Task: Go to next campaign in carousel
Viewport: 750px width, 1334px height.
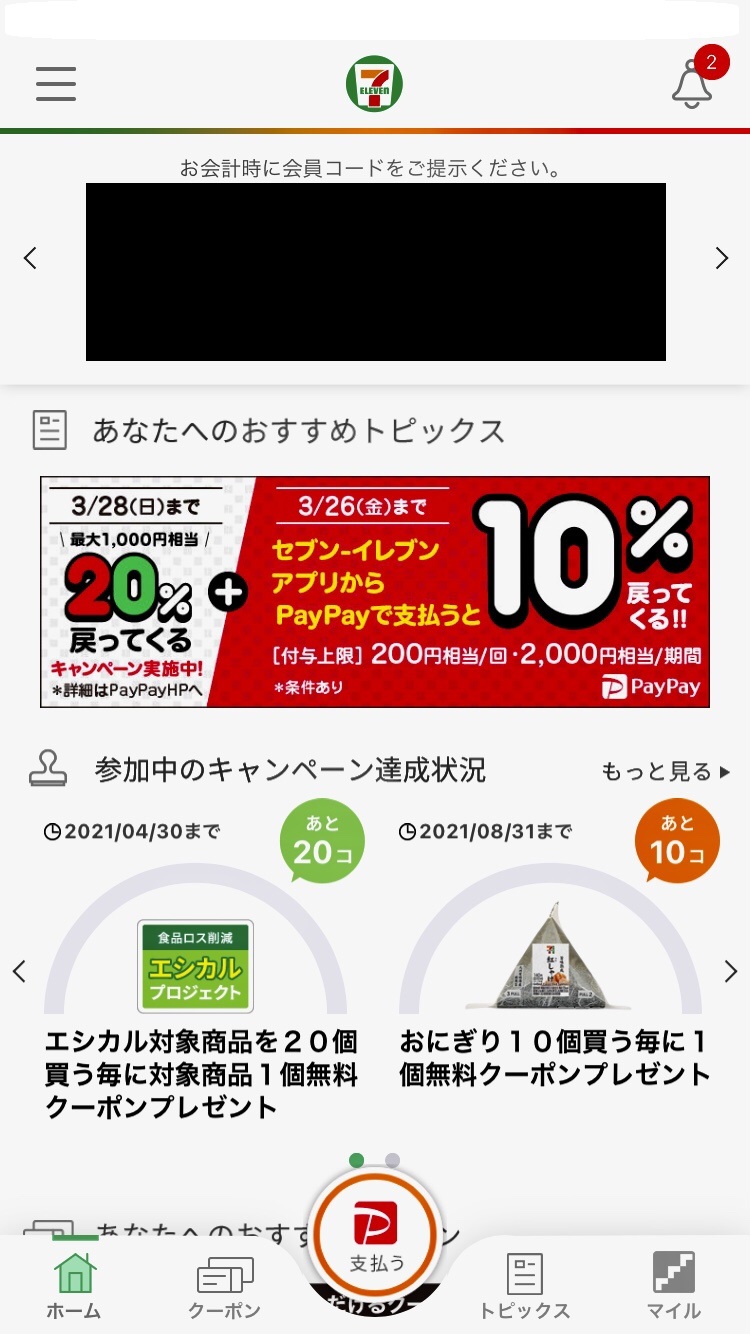Action: [x=730, y=971]
